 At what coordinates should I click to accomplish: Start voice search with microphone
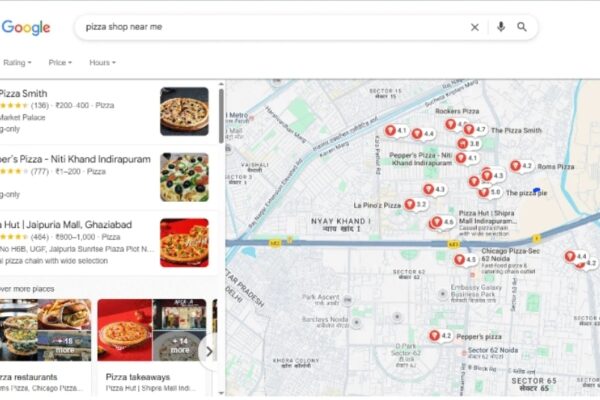click(500, 27)
